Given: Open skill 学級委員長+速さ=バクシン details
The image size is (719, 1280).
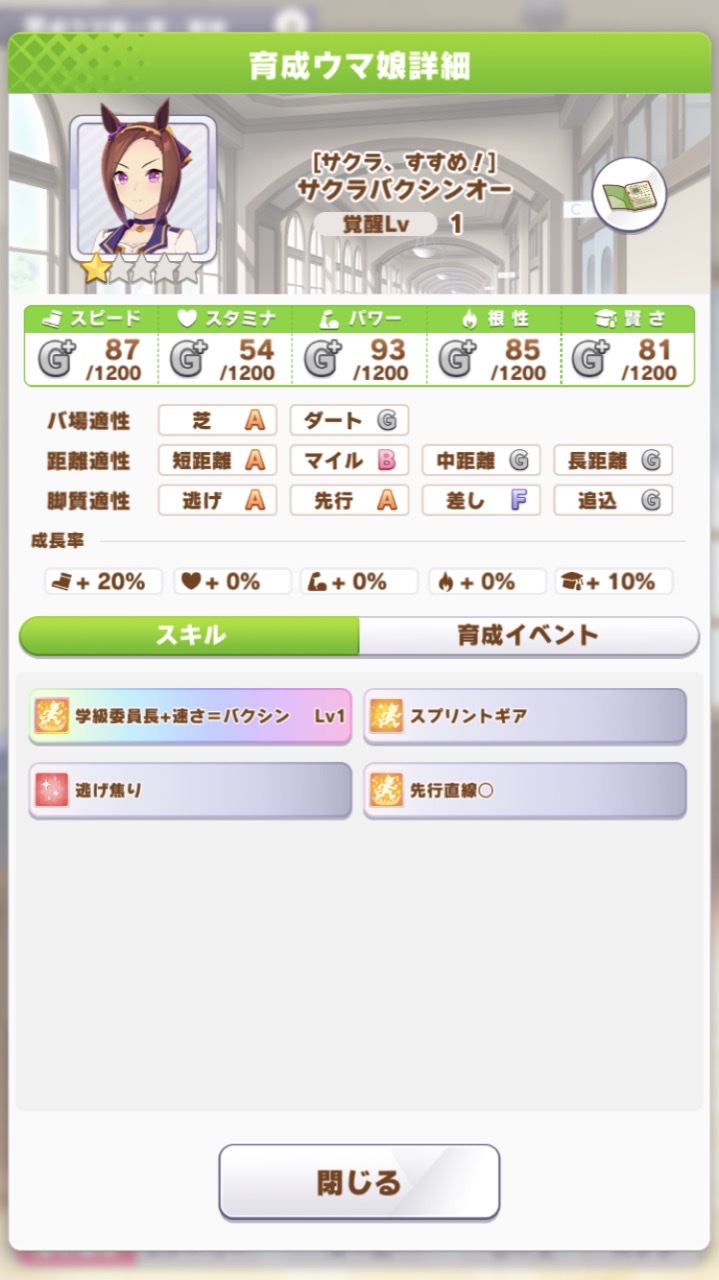Looking at the screenshot, I should (x=190, y=716).
